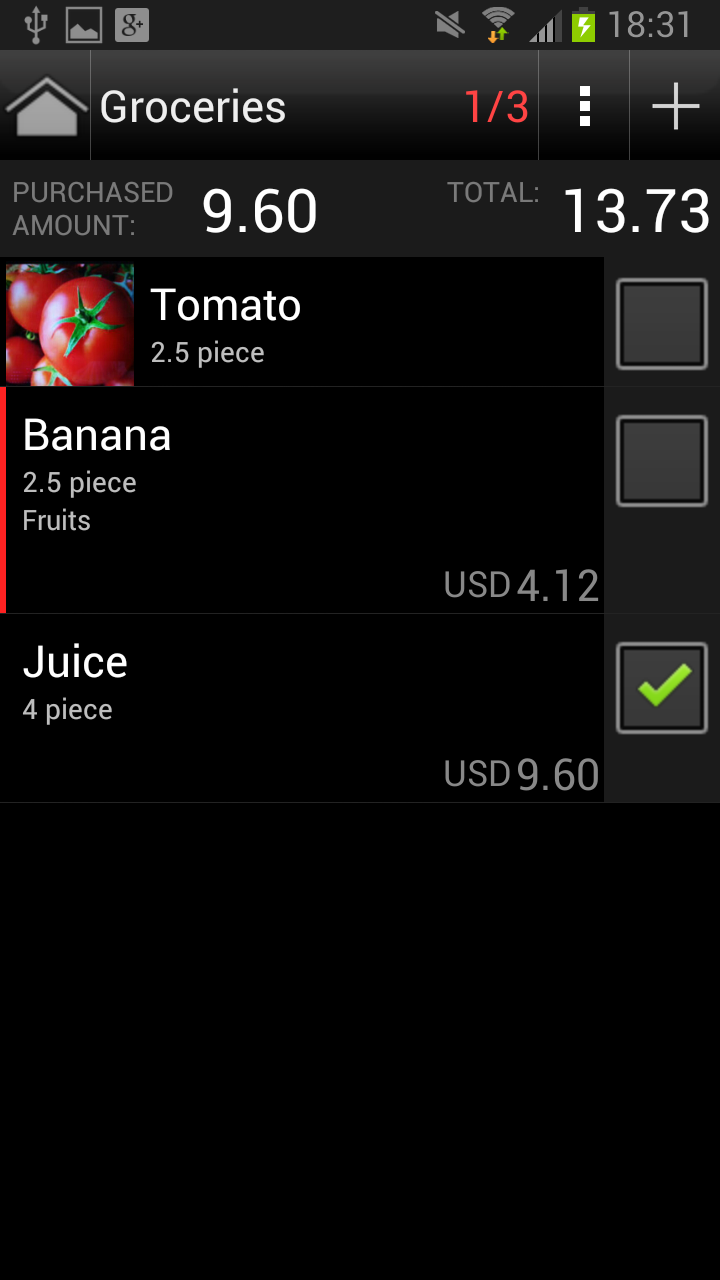Image resolution: width=720 pixels, height=1280 pixels.
Task: Check off Banana as purchased
Action: tap(662, 461)
